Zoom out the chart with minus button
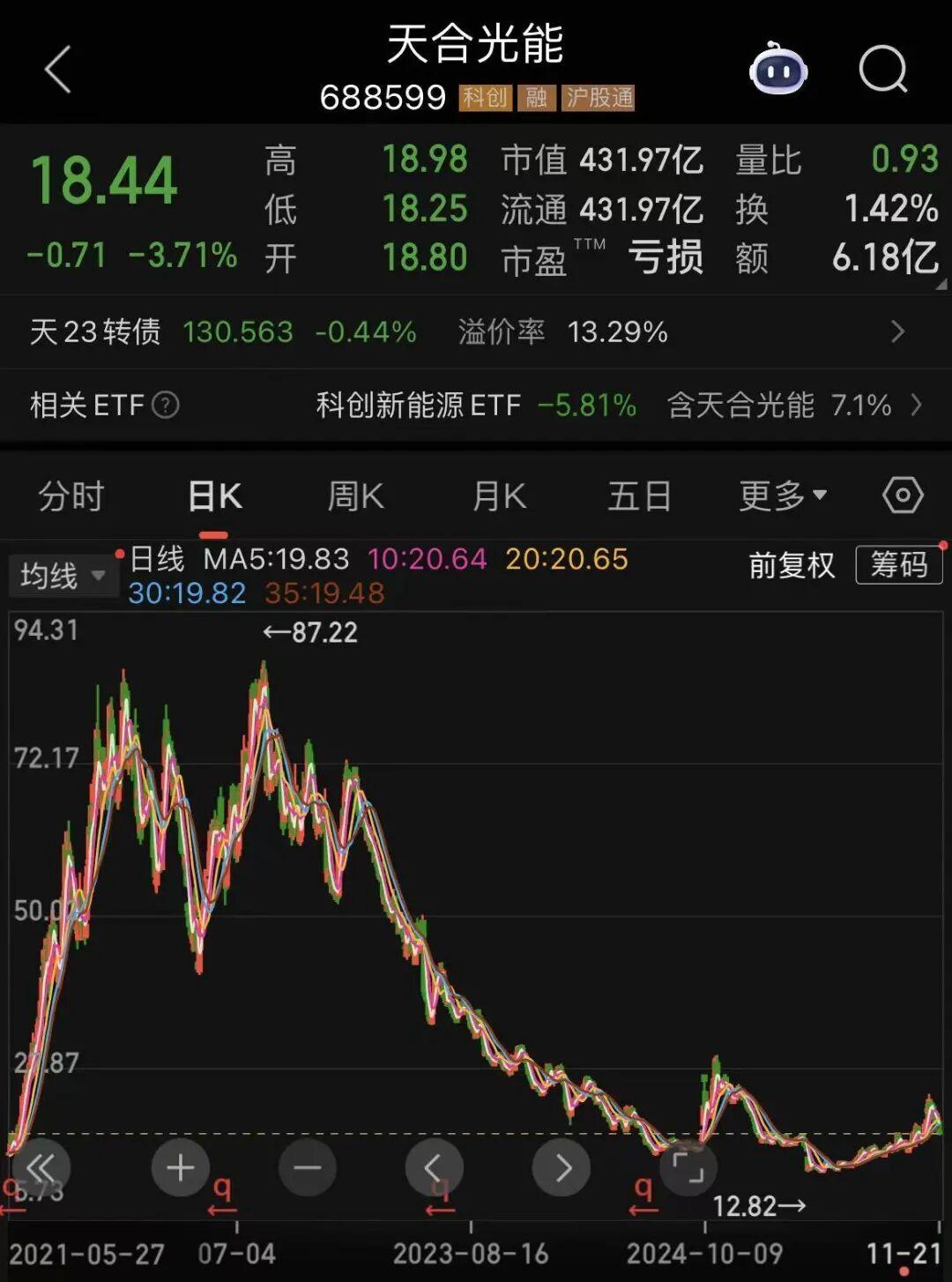This screenshot has height=1282, width=952. pos(307,1168)
